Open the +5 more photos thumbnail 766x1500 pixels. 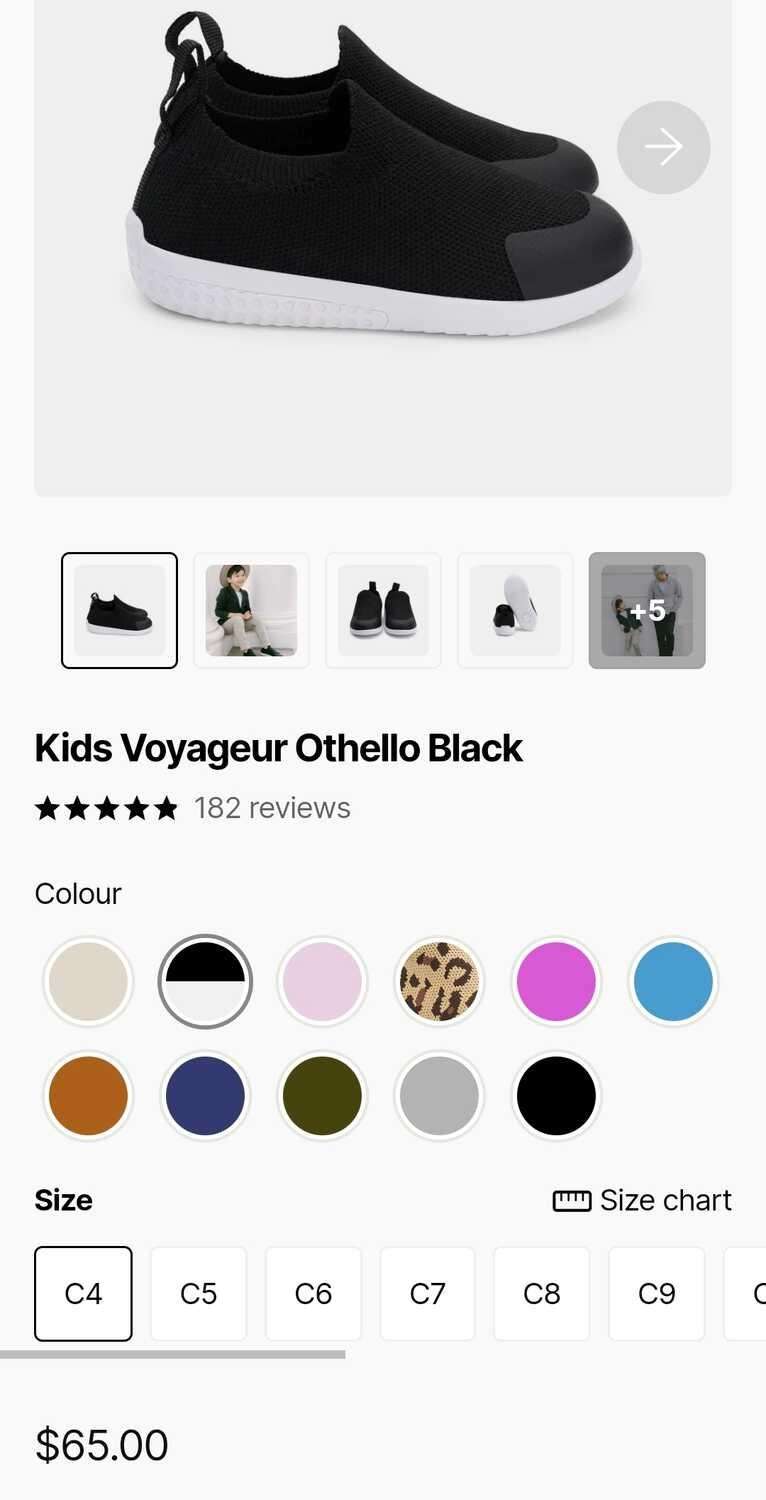tap(647, 610)
